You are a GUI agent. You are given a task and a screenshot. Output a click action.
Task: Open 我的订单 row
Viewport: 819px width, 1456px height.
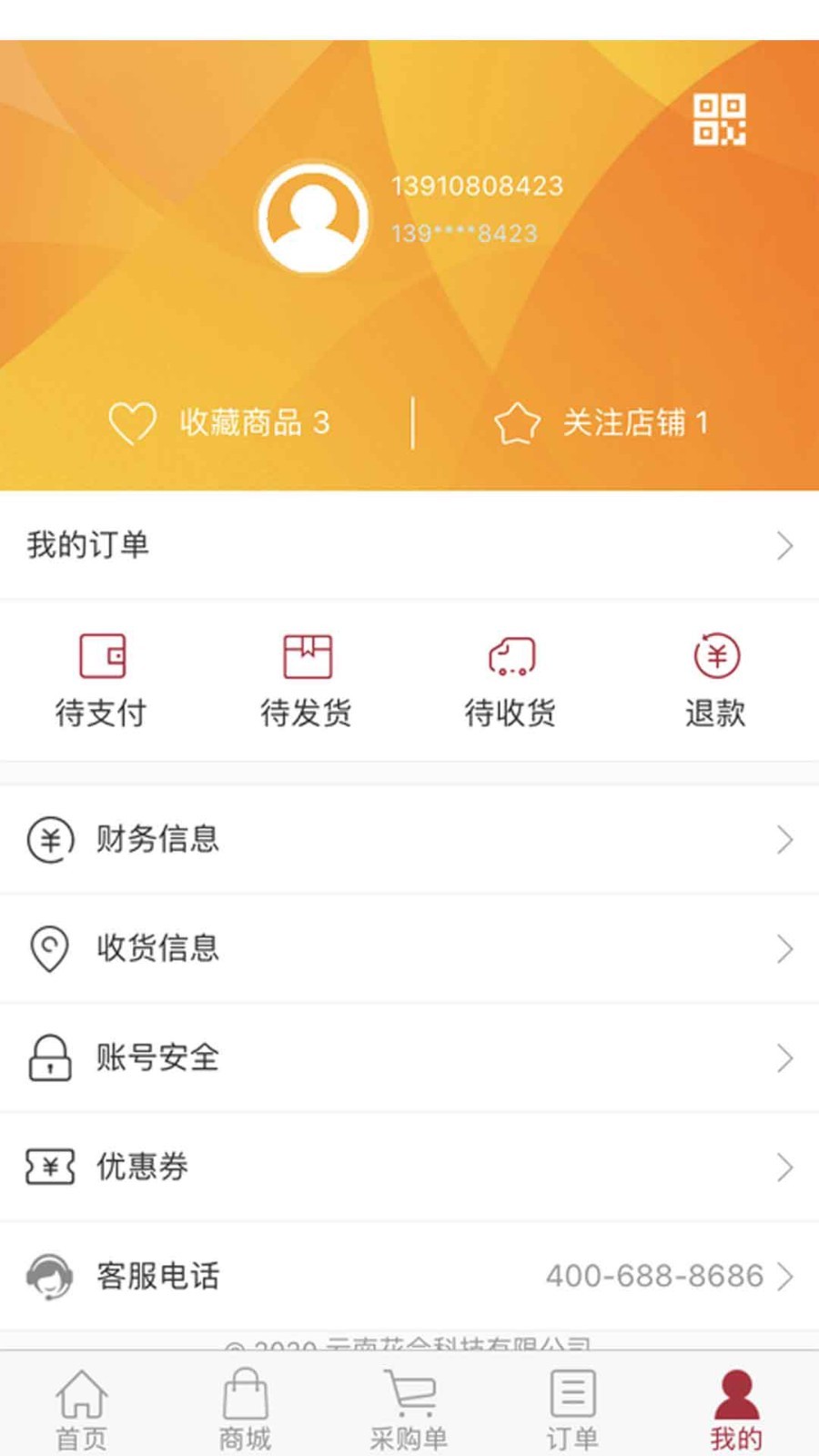point(409,545)
